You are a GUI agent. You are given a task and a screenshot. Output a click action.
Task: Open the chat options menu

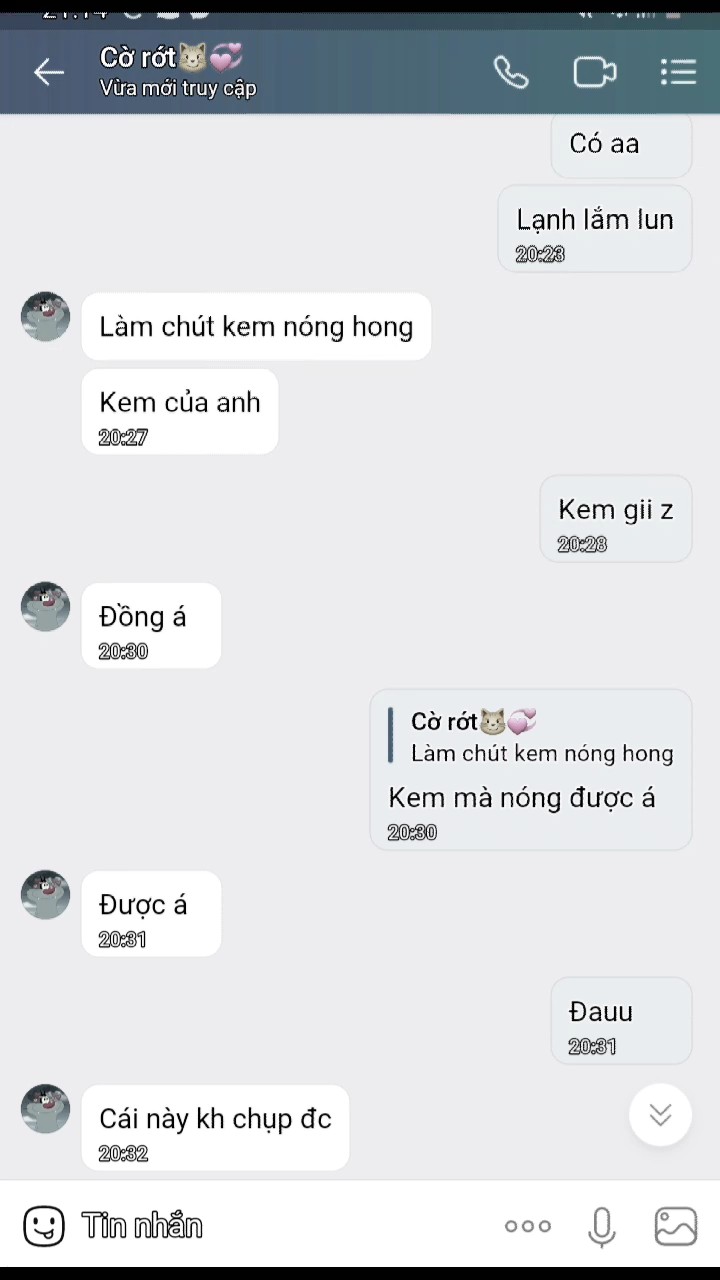click(x=678, y=72)
